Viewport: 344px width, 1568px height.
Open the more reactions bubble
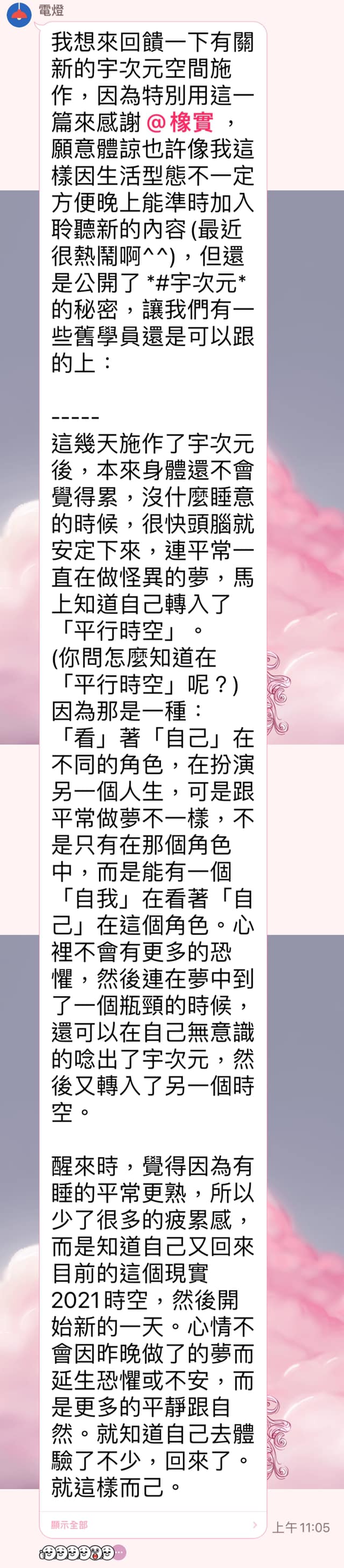(x=120, y=1551)
